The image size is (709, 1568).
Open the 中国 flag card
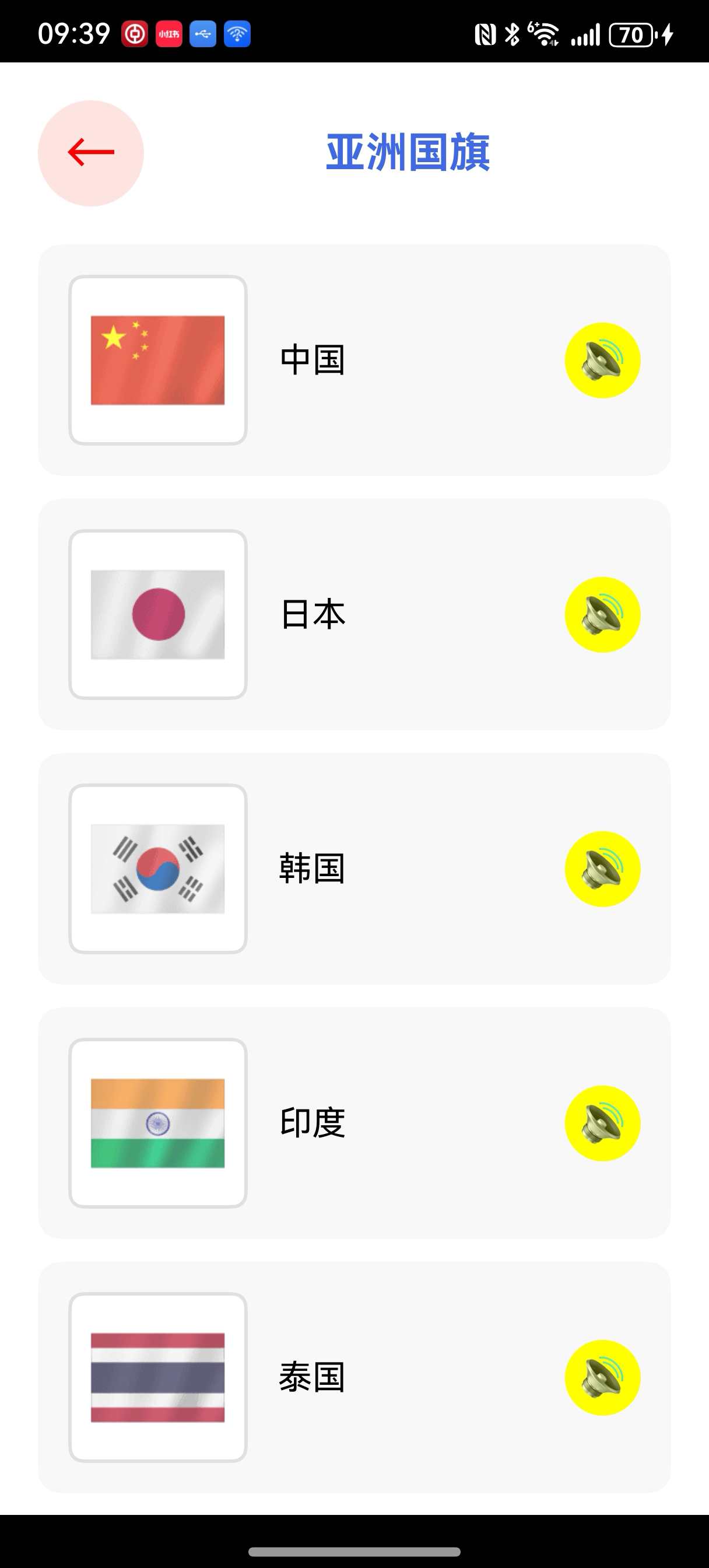354,360
